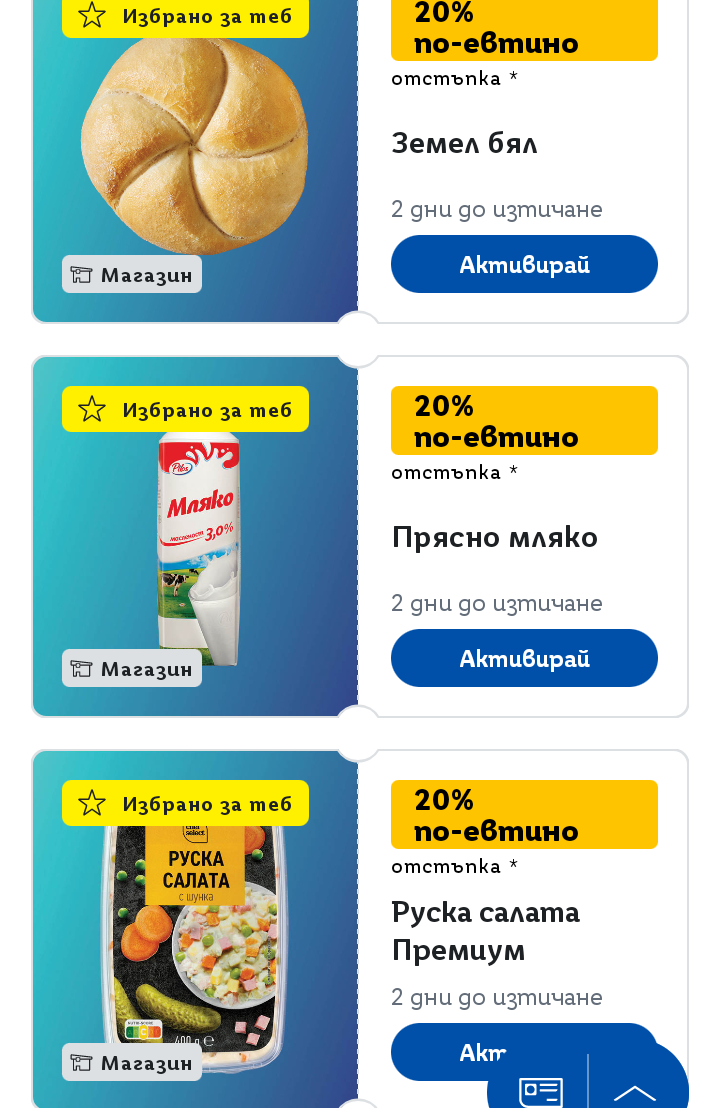720x1108 pixels.
Task: Activate the Земел бял coupon
Action: [x=524, y=264]
